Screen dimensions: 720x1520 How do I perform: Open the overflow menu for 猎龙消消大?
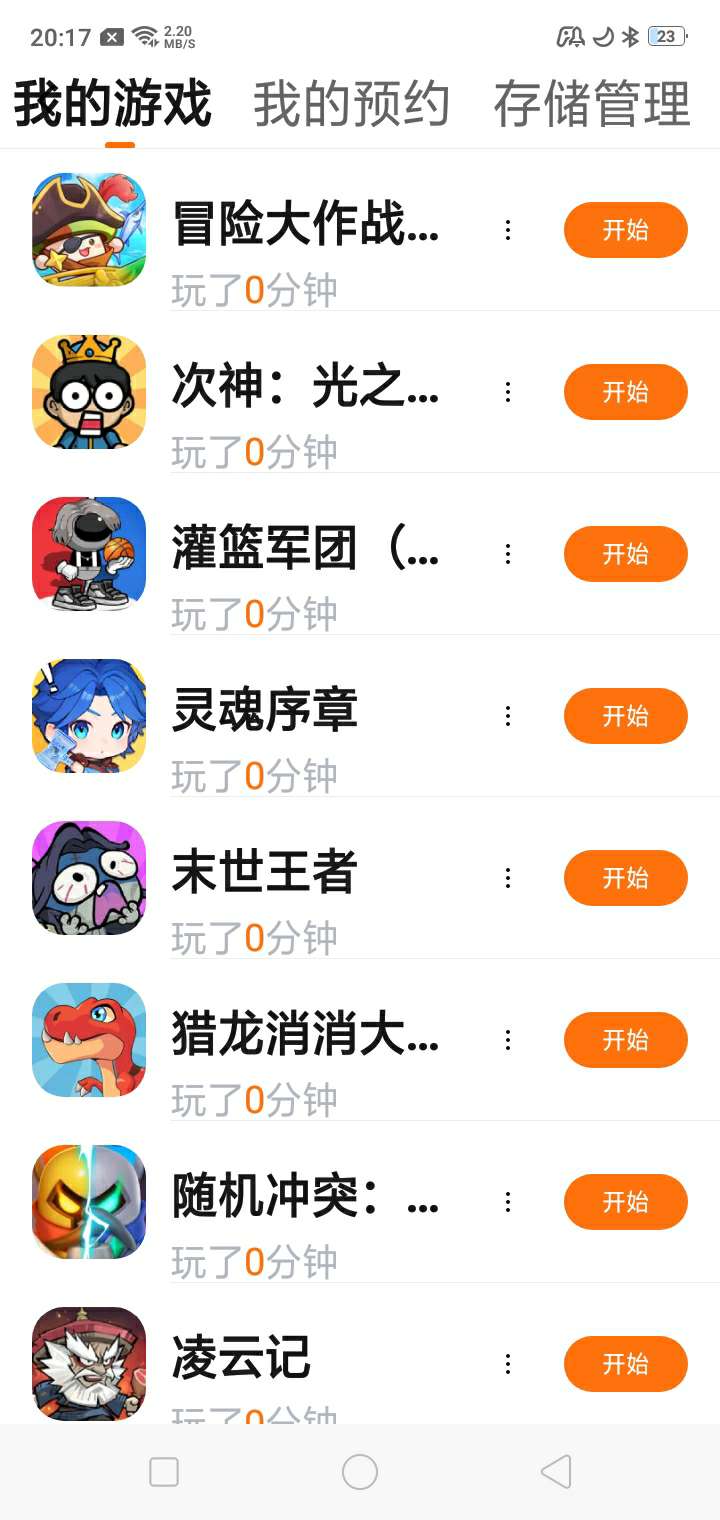pos(508,1040)
